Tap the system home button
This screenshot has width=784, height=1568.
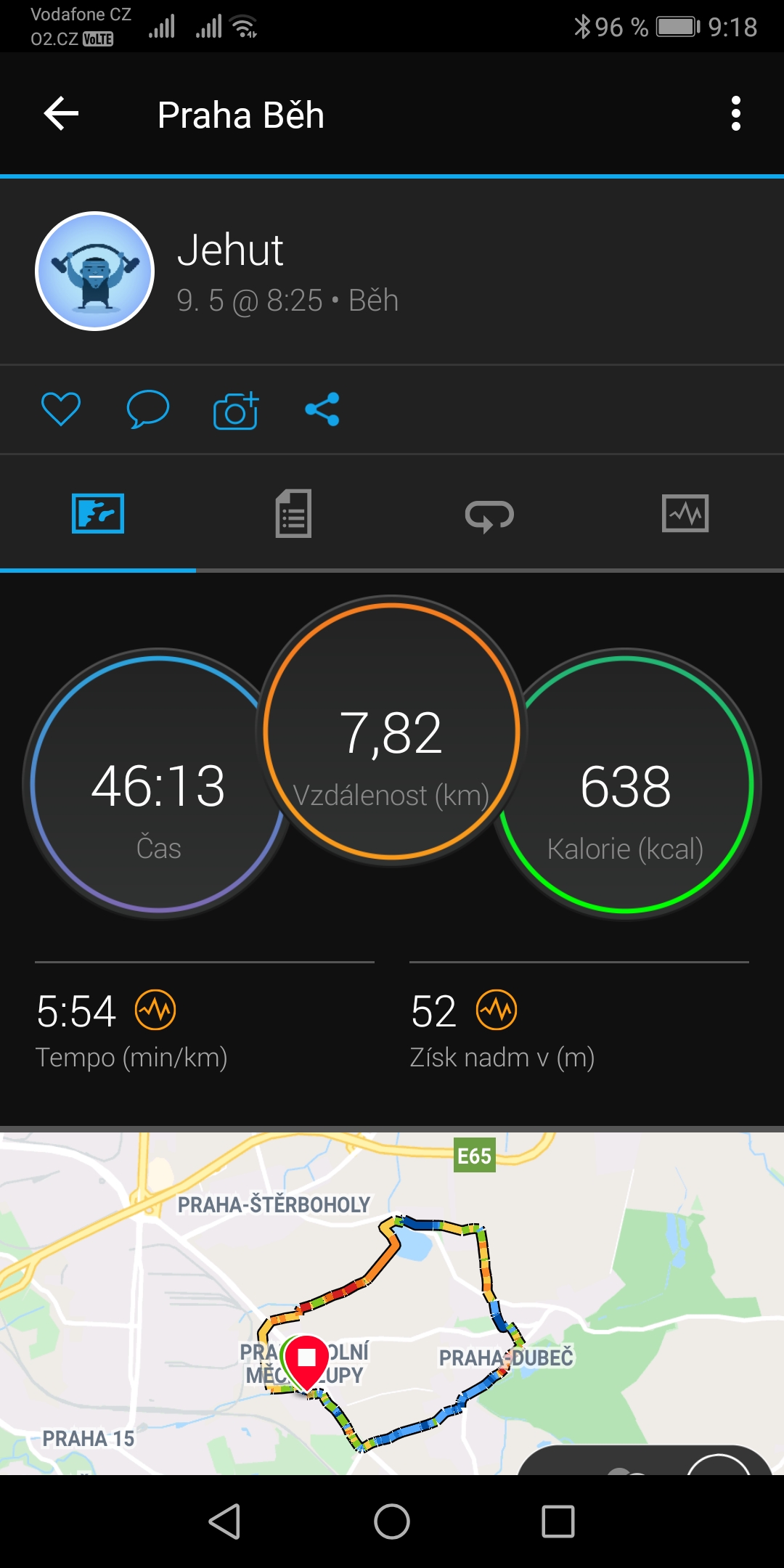[392, 1522]
